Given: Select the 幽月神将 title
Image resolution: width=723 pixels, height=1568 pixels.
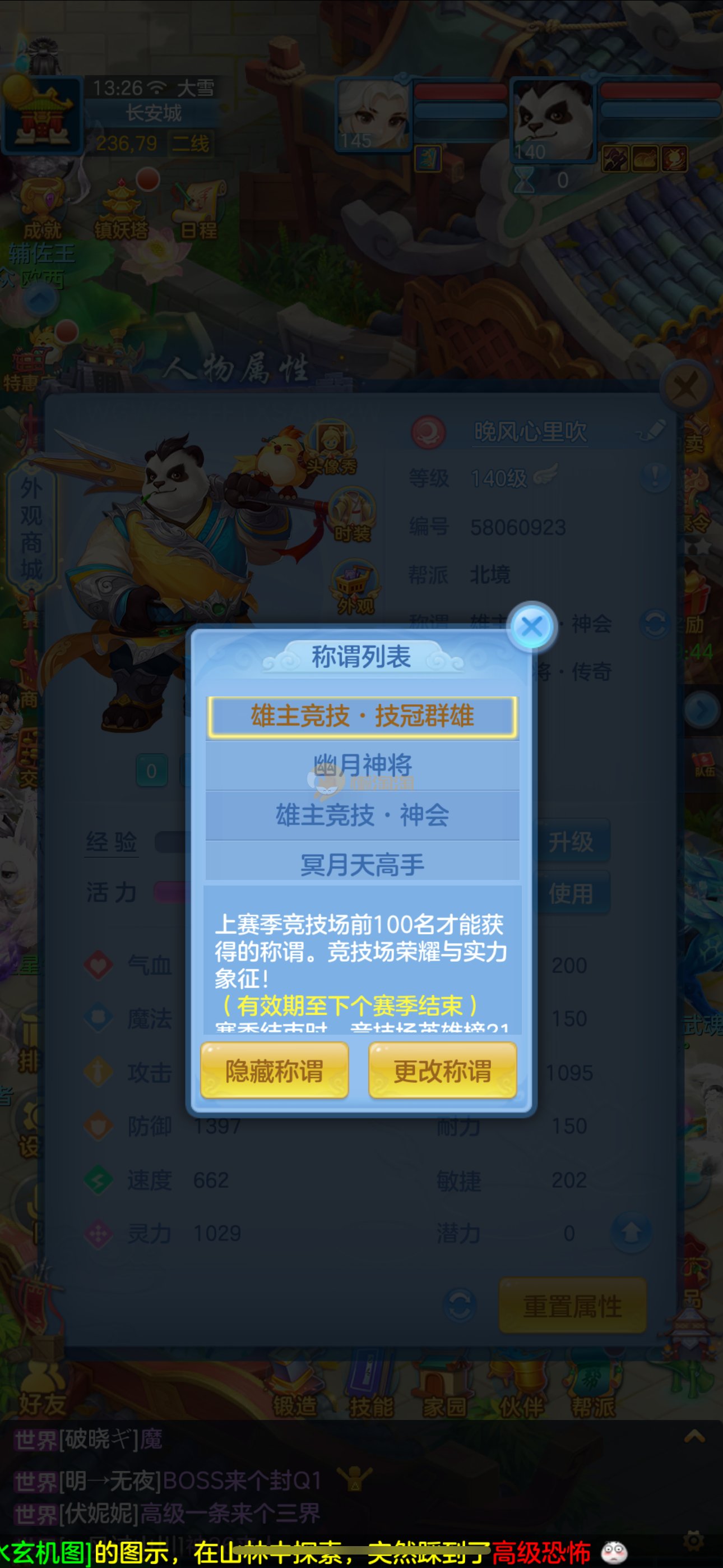Looking at the screenshot, I should 362,765.
